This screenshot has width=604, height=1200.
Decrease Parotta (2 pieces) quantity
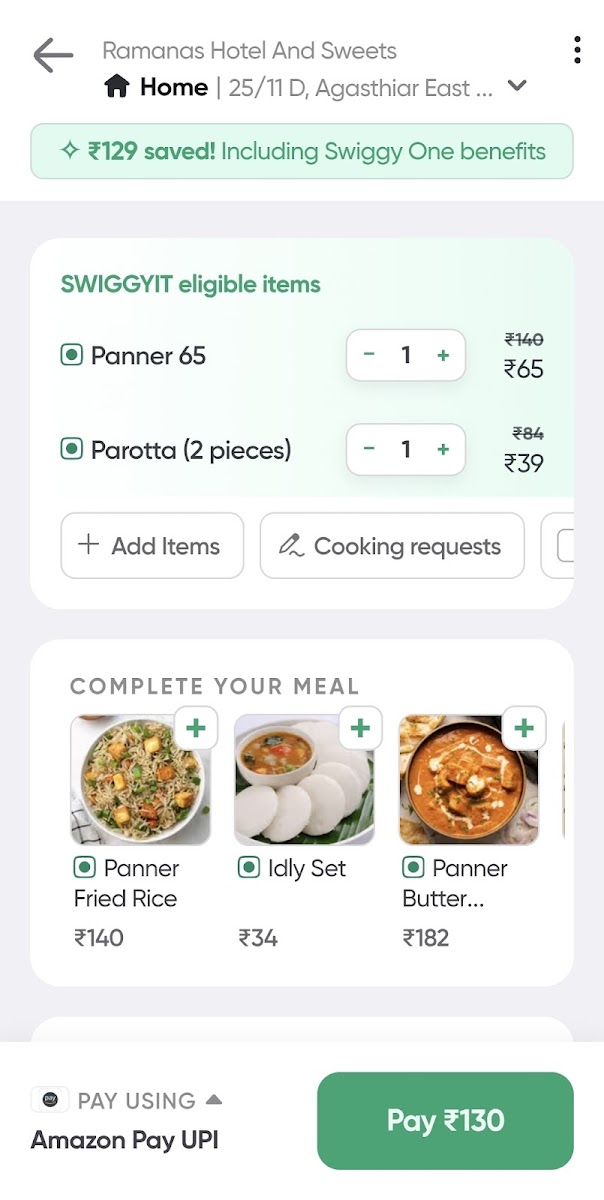coord(369,449)
